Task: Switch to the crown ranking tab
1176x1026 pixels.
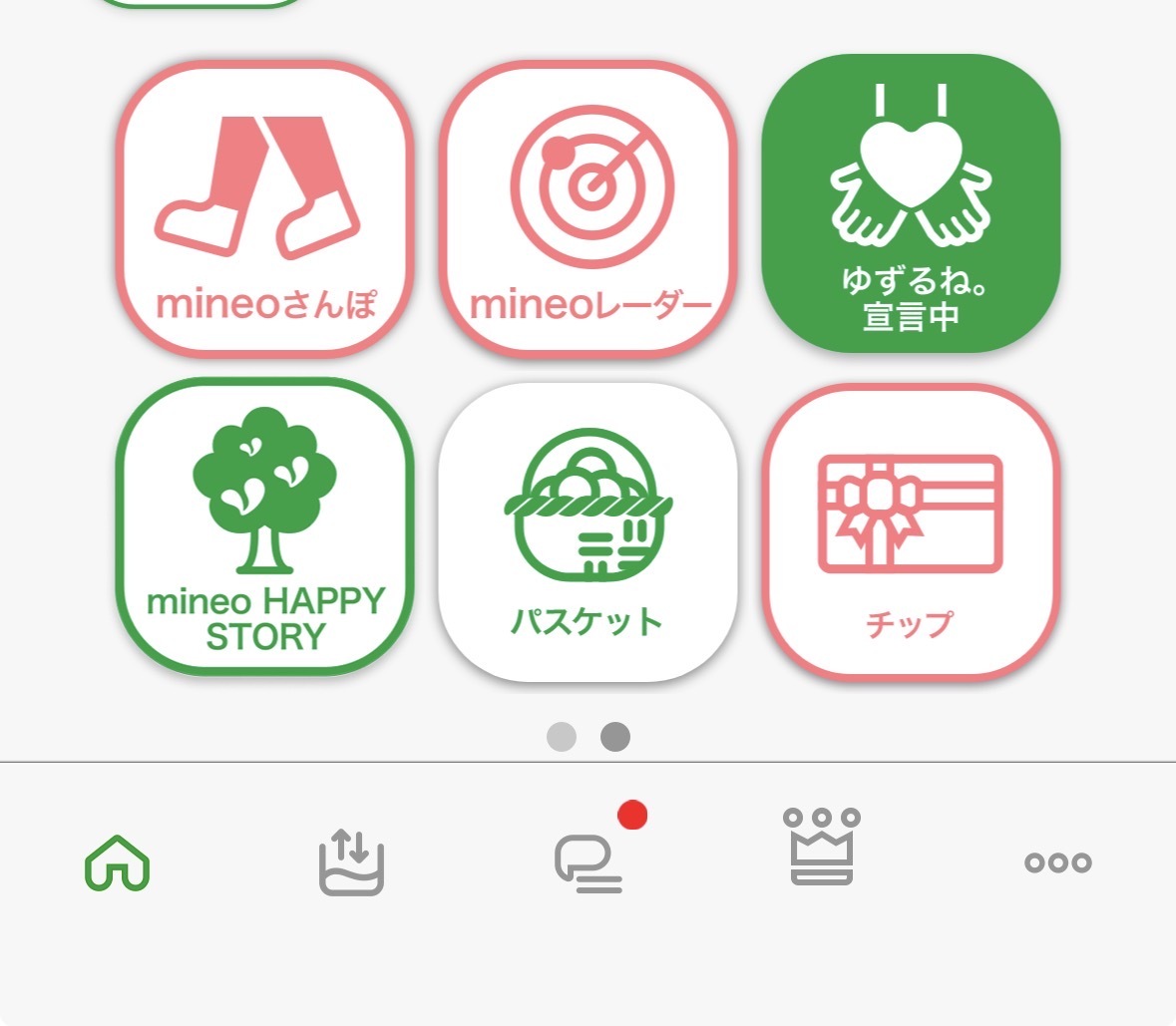Action: point(822,848)
